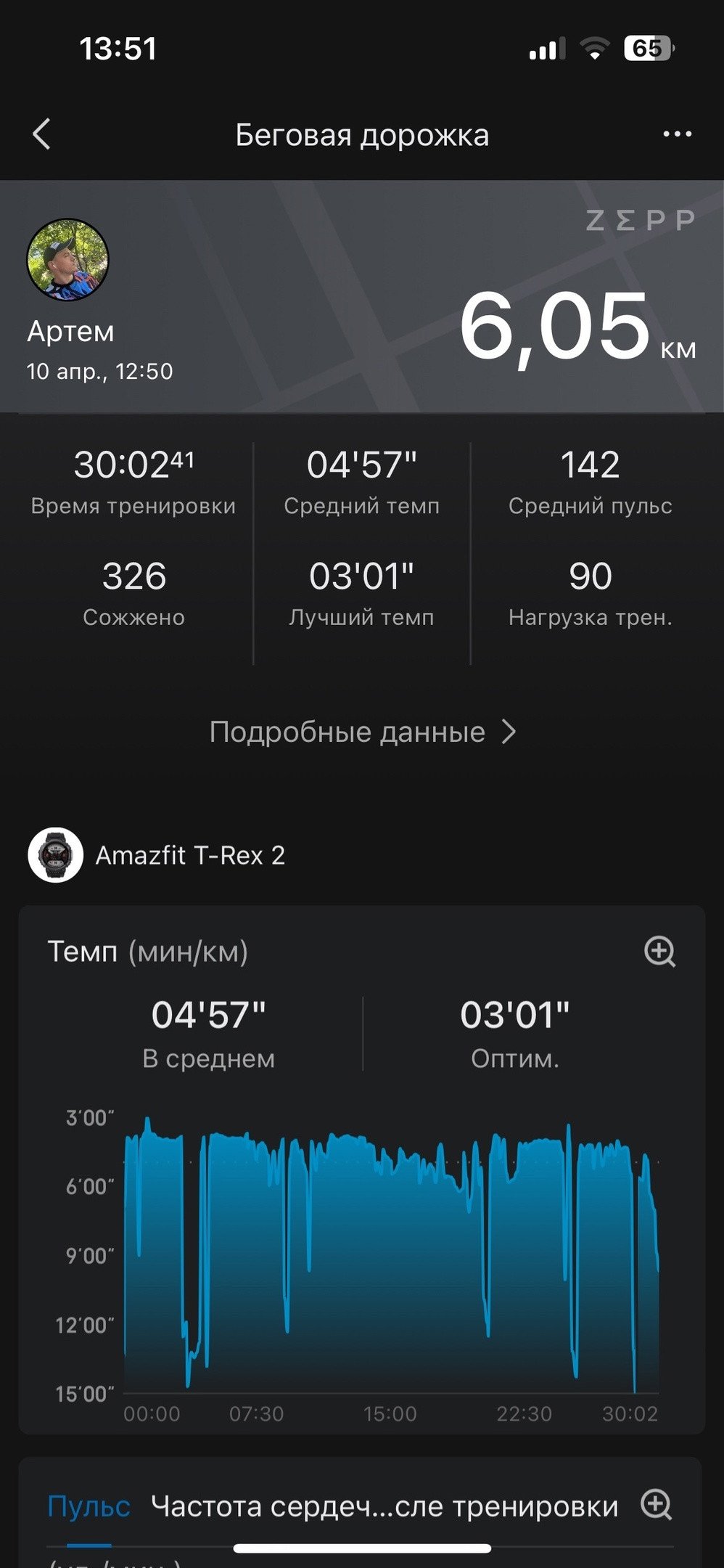Open the three-dot overflow menu
Image resolution: width=724 pixels, height=1568 pixels.
[x=677, y=134]
